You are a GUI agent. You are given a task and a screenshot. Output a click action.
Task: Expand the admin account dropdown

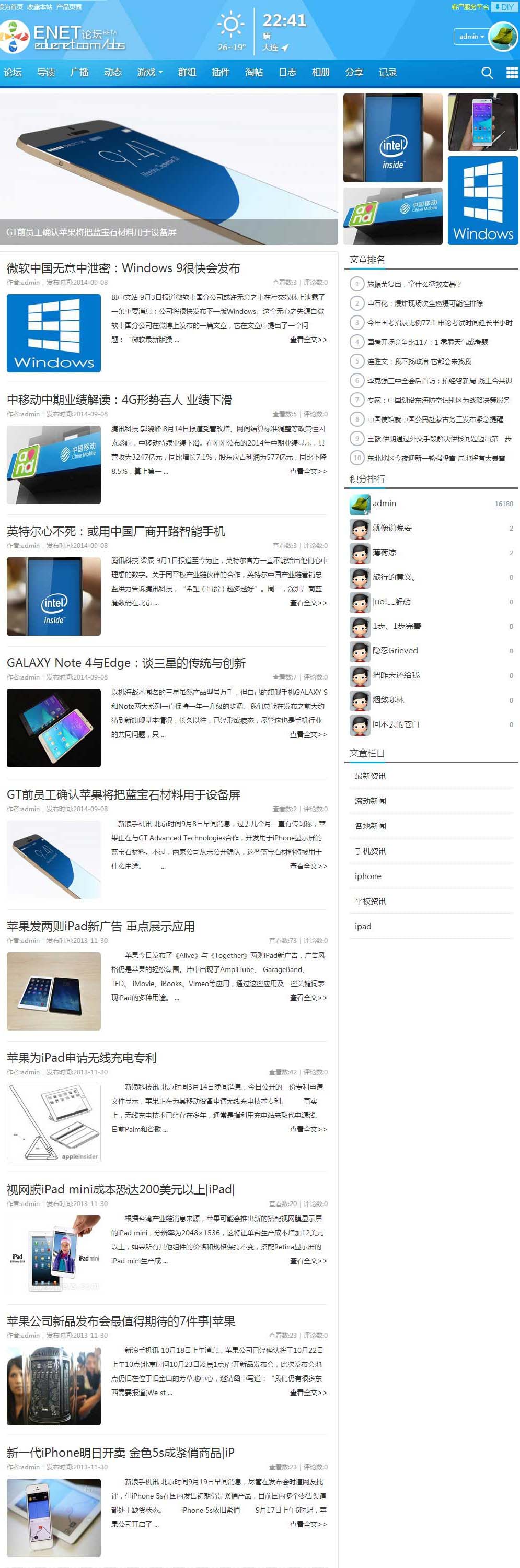[471, 37]
